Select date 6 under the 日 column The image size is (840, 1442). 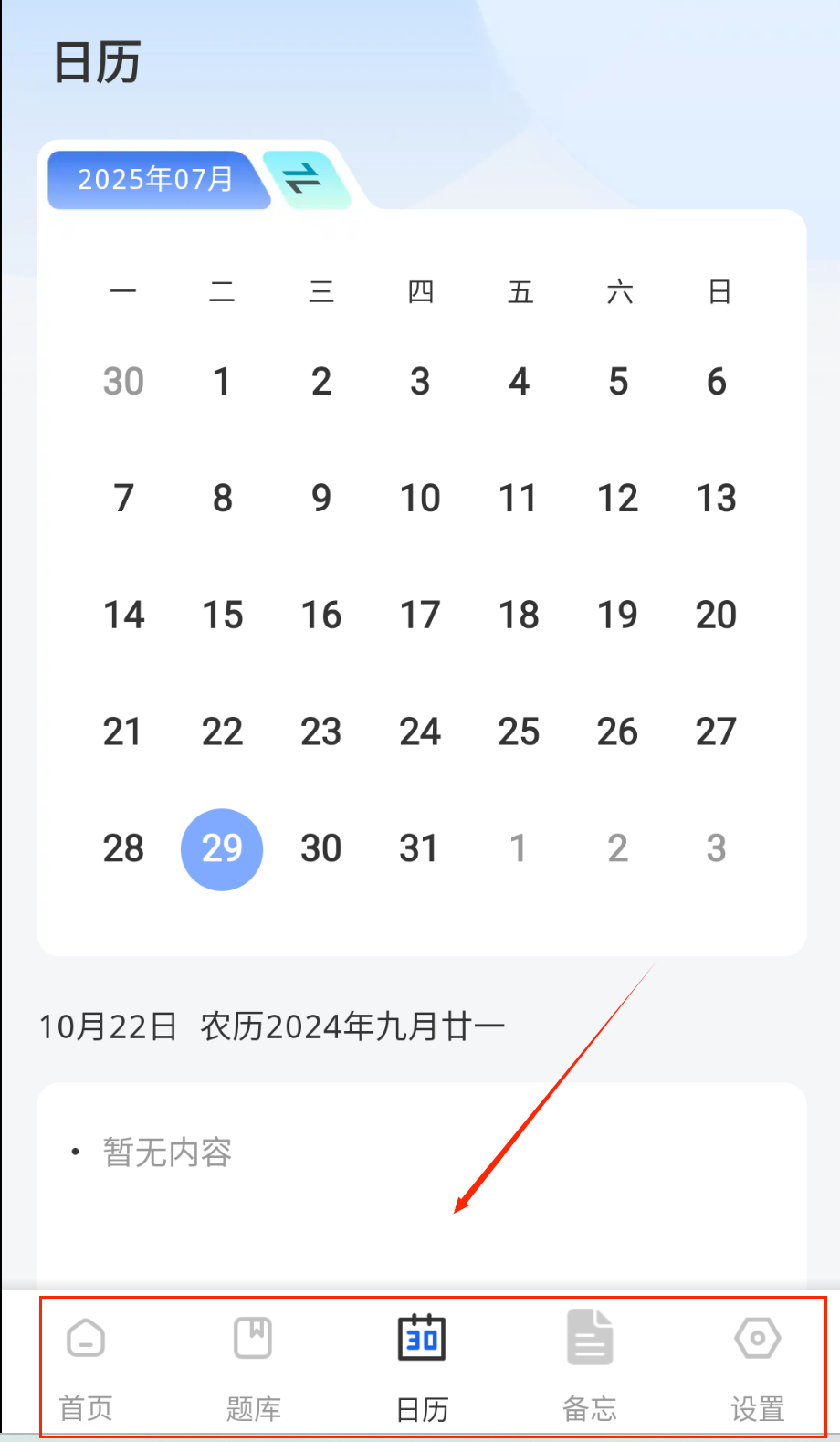717,382
